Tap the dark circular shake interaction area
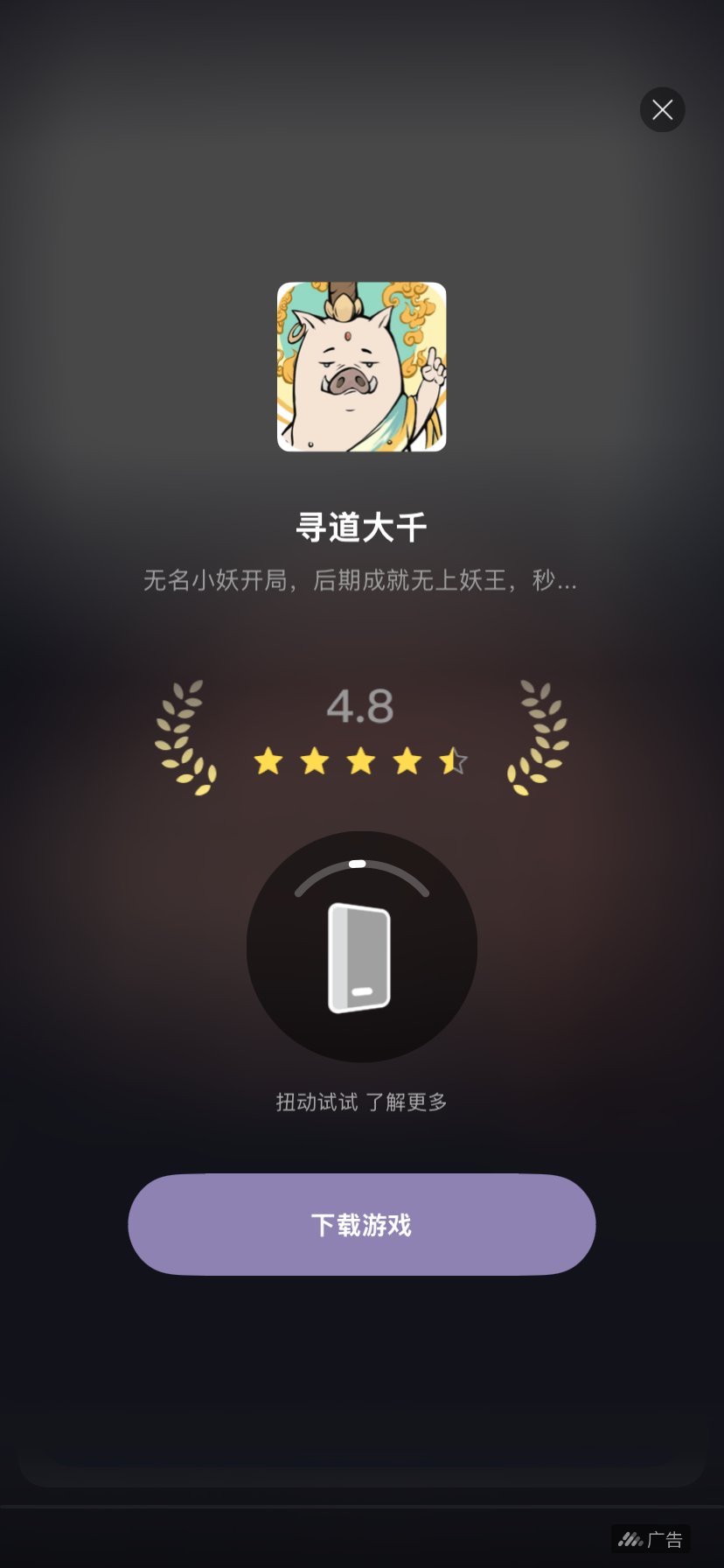The width and height of the screenshot is (724, 1568). point(361,948)
